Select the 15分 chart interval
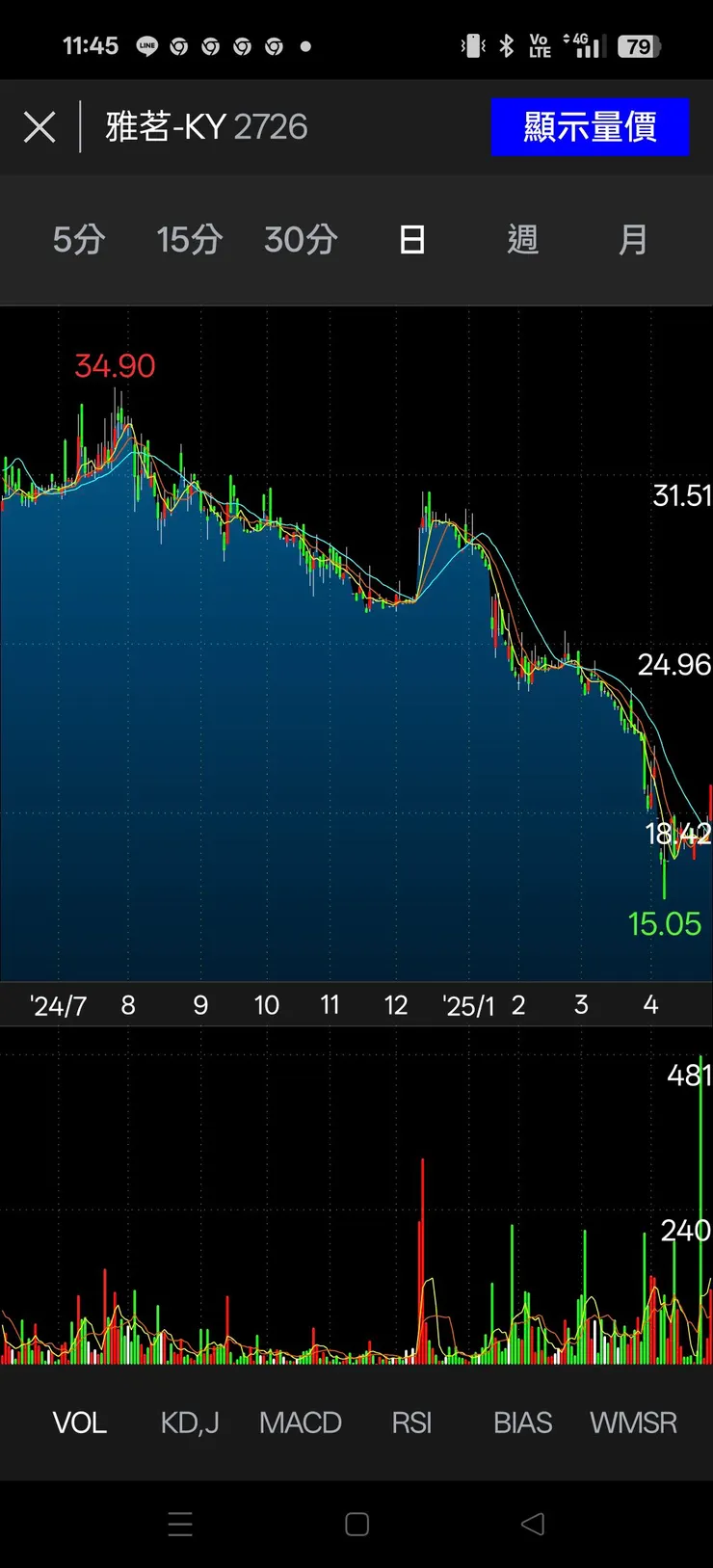 pyautogui.click(x=189, y=239)
